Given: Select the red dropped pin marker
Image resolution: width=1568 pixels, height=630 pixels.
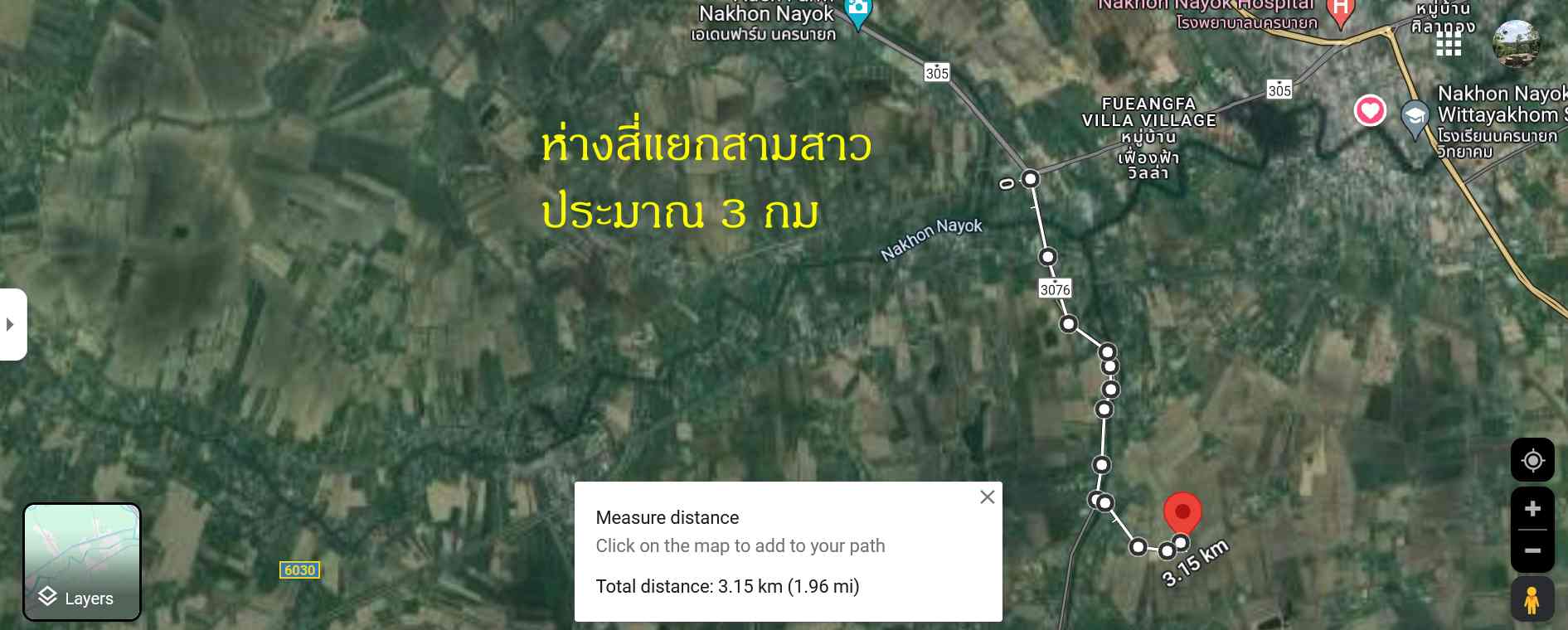Looking at the screenshot, I should click(x=1182, y=513).
